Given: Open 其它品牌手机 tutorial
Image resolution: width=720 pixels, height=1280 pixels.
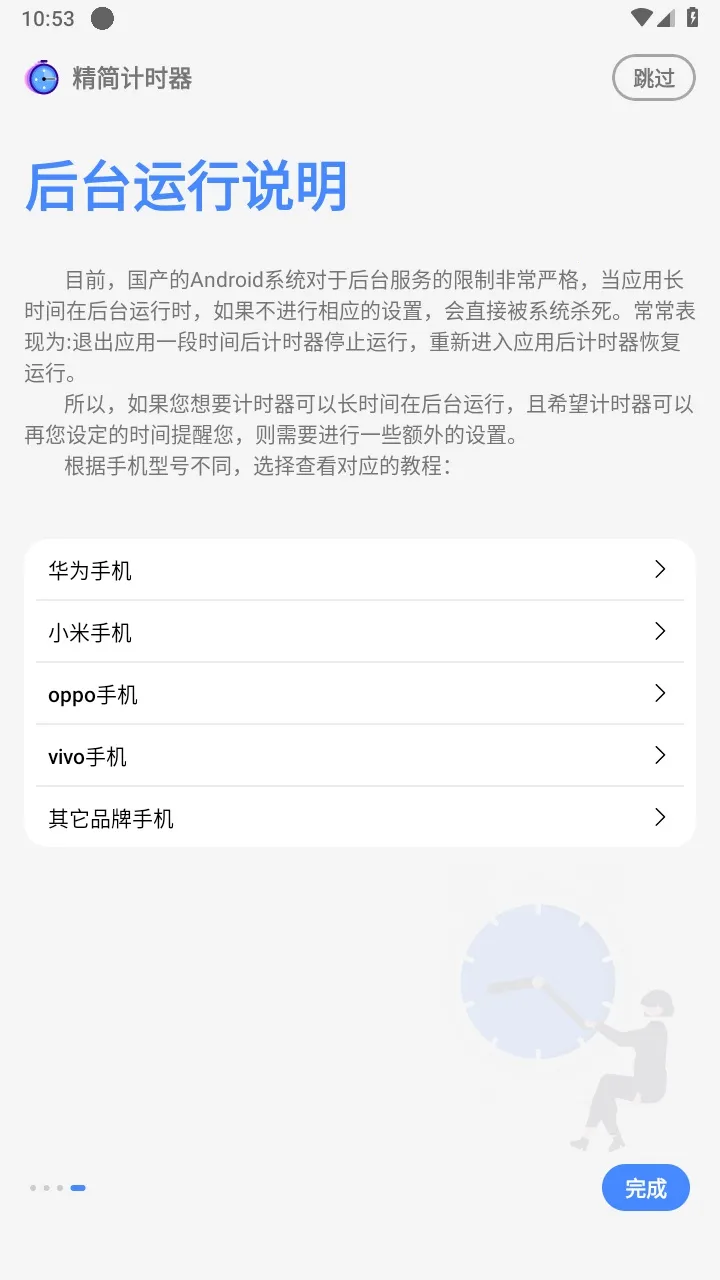Looking at the screenshot, I should tap(359, 818).
